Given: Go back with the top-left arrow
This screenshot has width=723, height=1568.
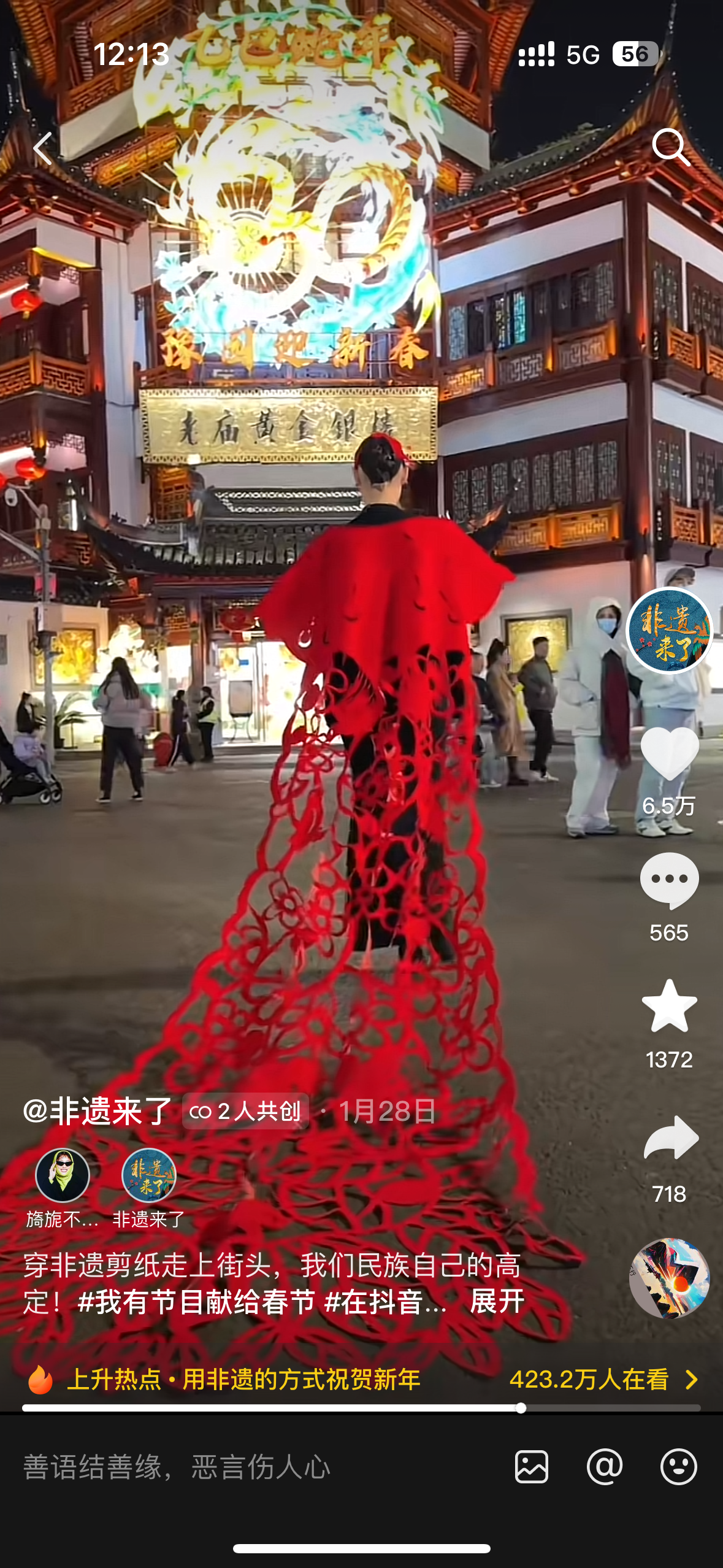Looking at the screenshot, I should (x=43, y=148).
